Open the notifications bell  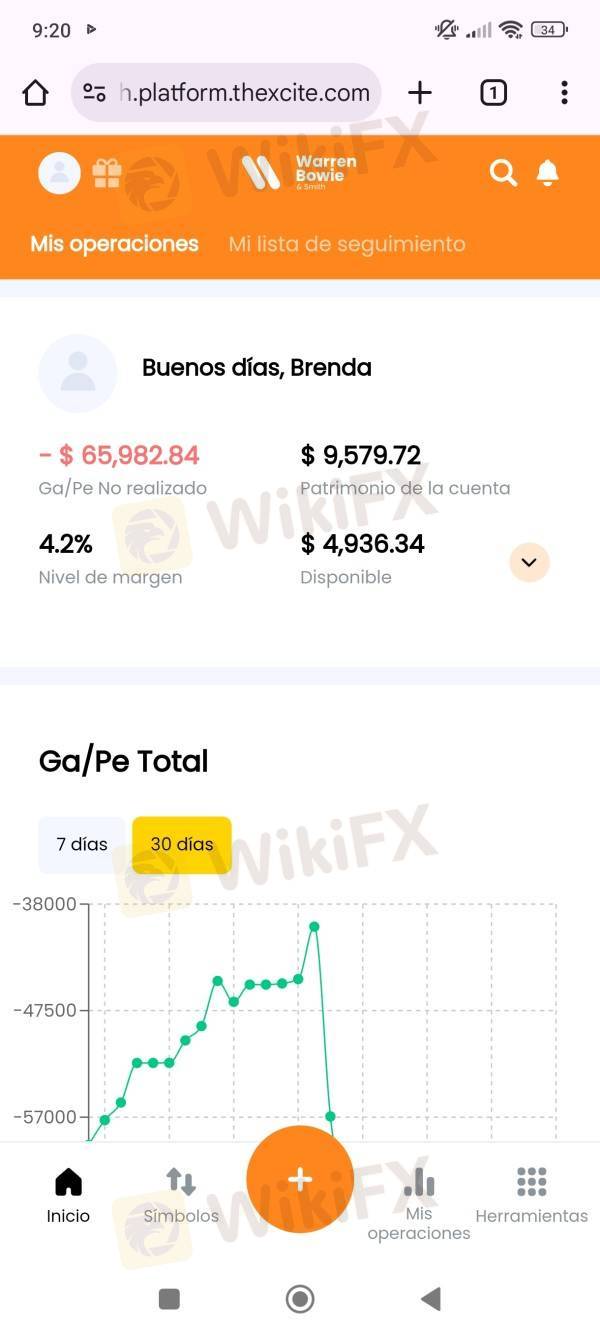tap(547, 173)
